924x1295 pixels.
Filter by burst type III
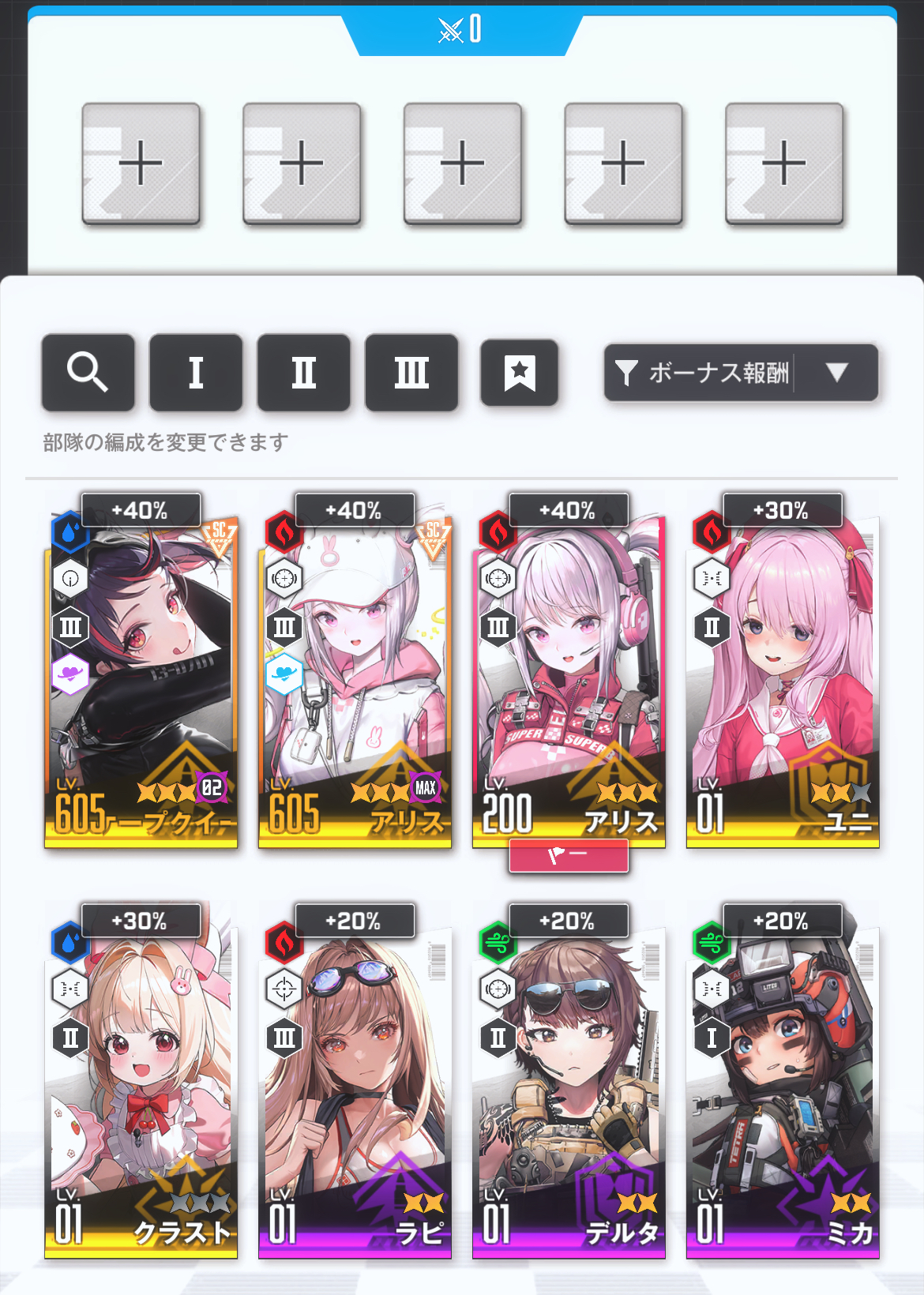click(411, 372)
